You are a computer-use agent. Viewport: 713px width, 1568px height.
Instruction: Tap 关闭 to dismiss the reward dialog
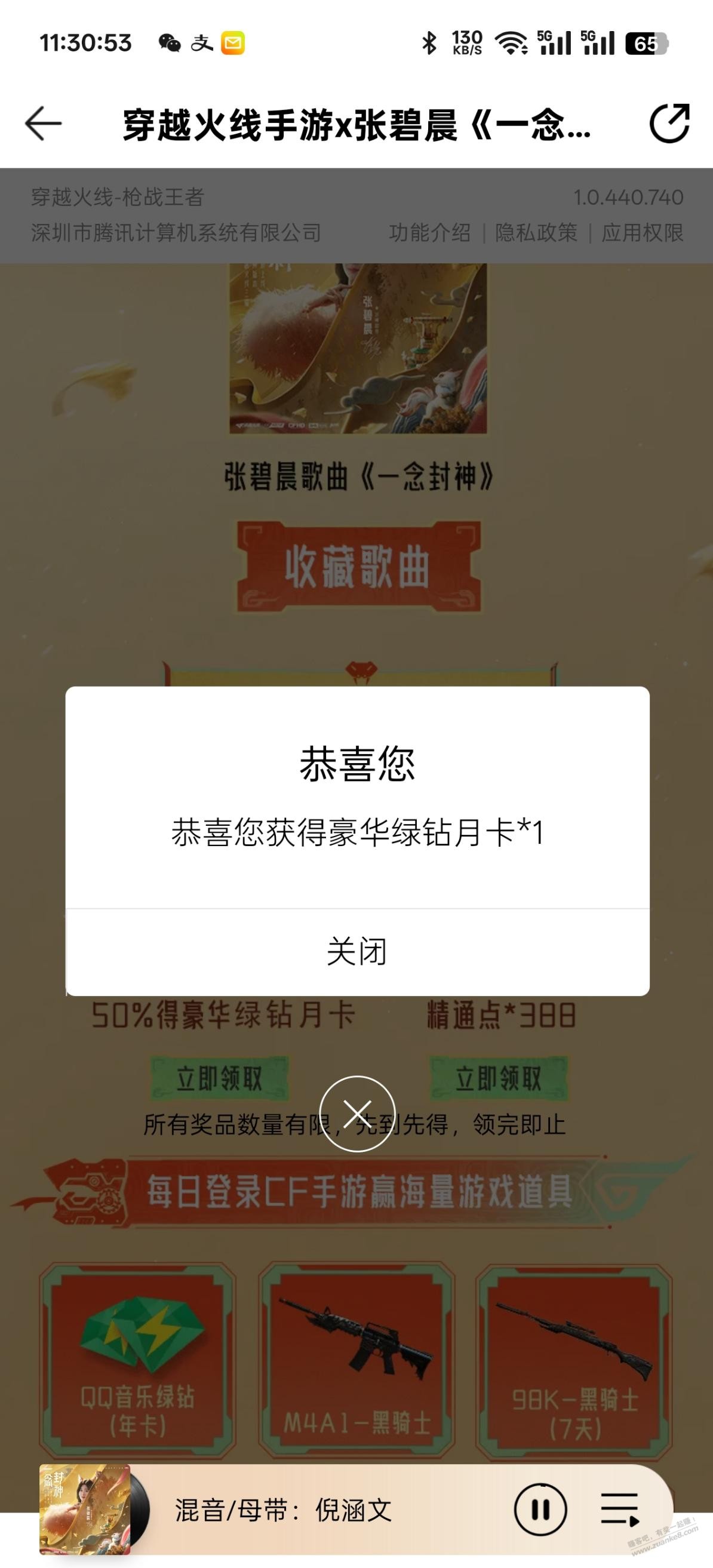pyautogui.click(x=357, y=951)
